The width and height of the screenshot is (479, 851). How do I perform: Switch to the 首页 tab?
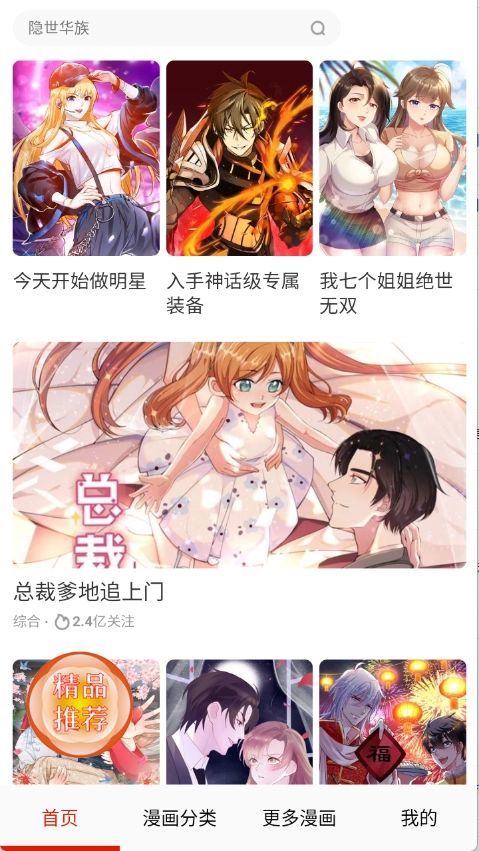pyautogui.click(x=60, y=818)
